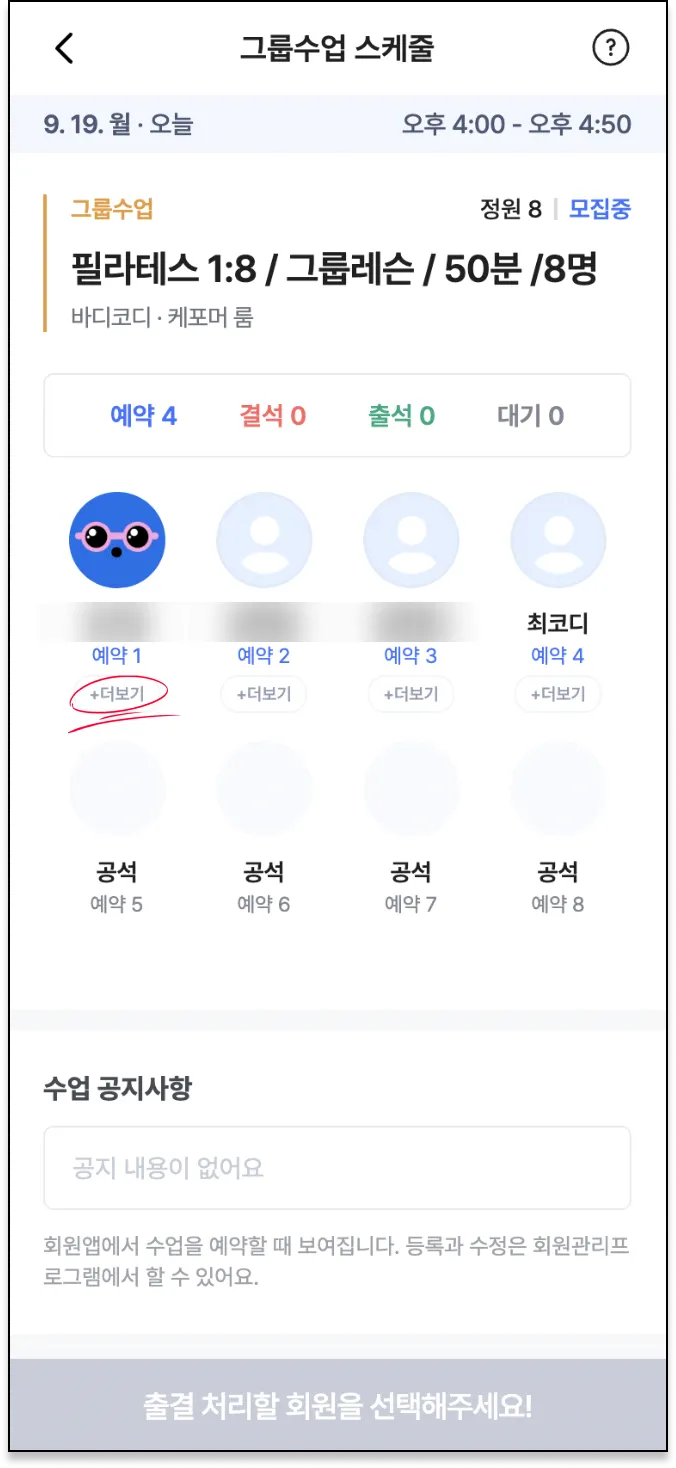Select the 예약 3 member avatar
Image resolution: width=676 pixels, height=1468 pixels.
pos(411,540)
